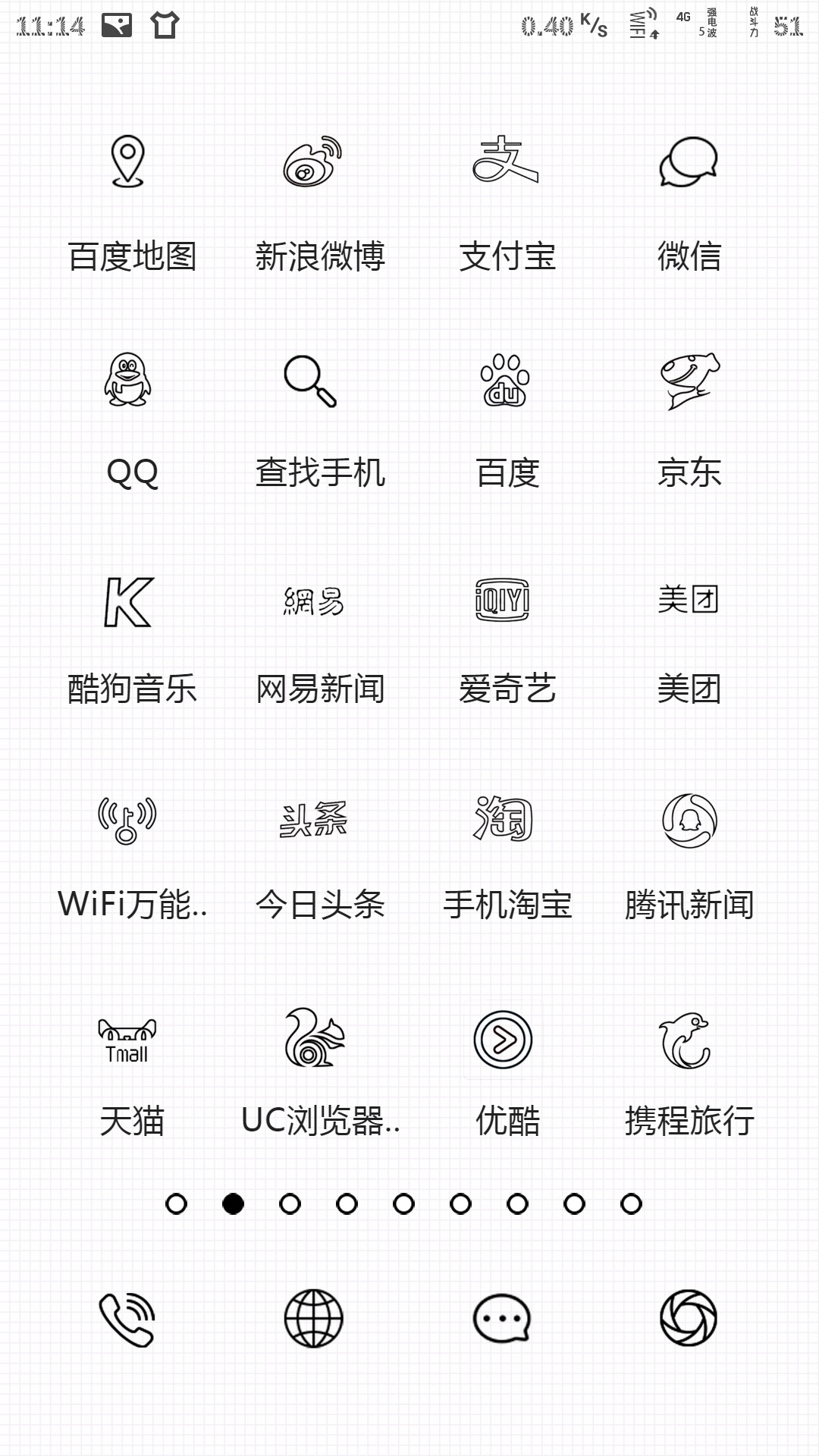Viewport: 819px width, 1456px height.
Task: Open the WiFi万能 key app
Action: [x=127, y=821]
